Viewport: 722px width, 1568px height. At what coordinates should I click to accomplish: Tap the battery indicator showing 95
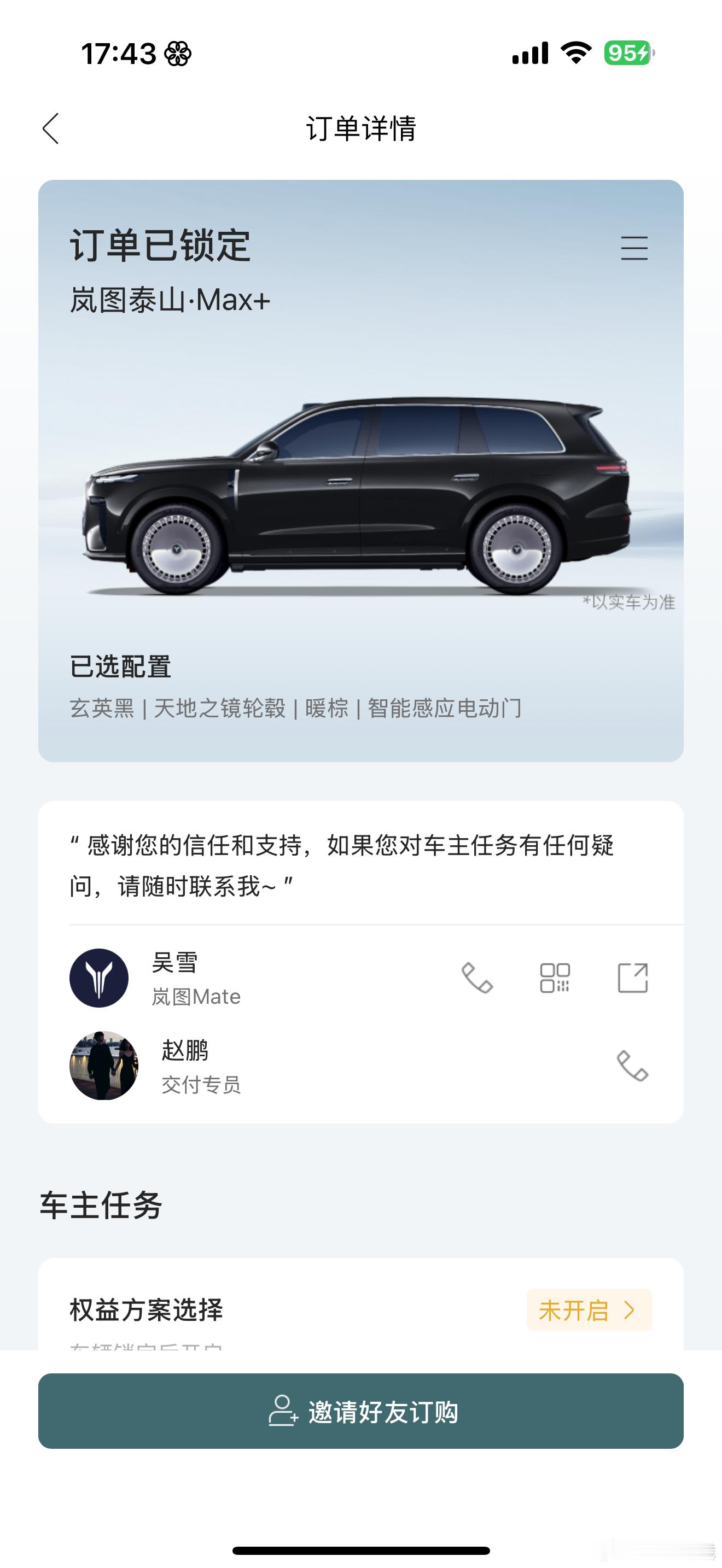630,54
